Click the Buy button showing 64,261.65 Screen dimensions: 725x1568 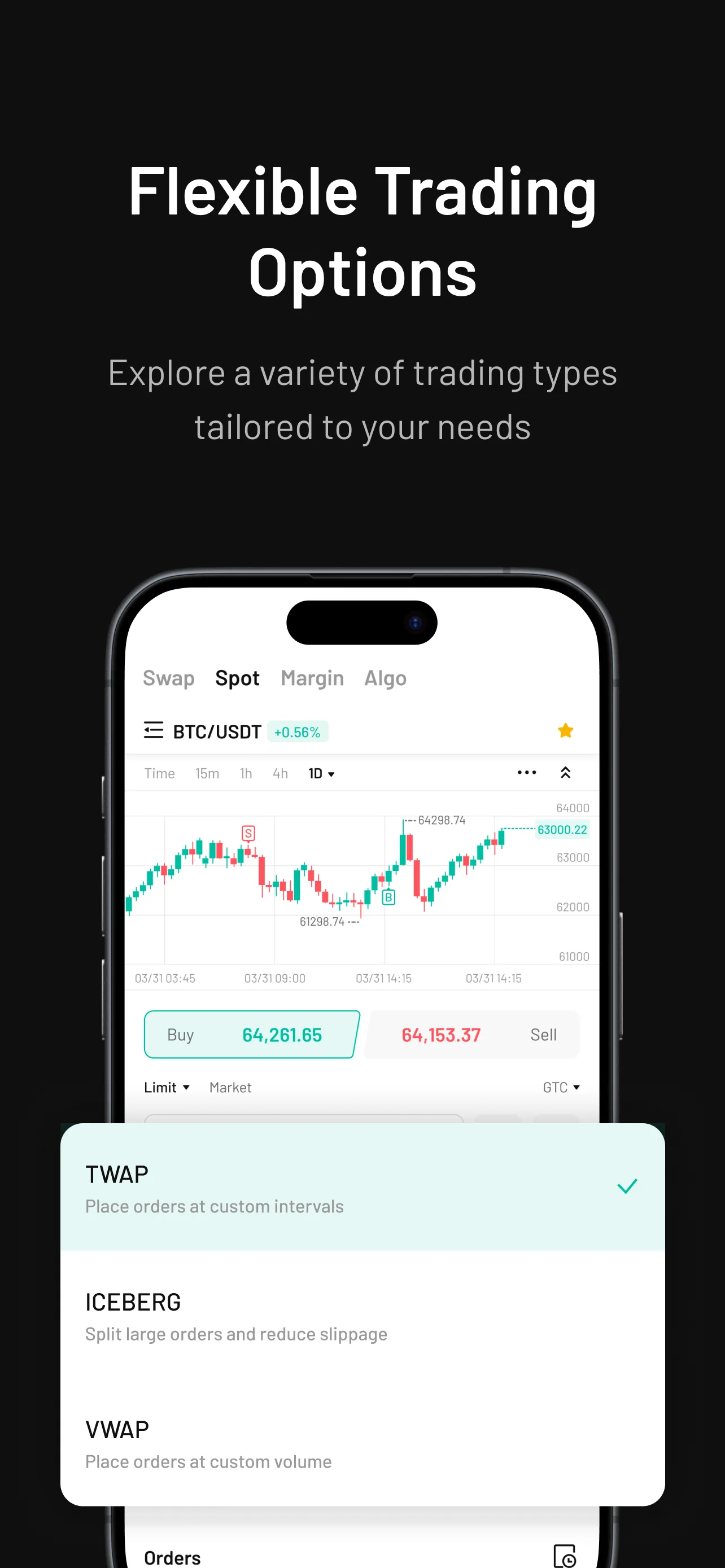[x=250, y=1034]
